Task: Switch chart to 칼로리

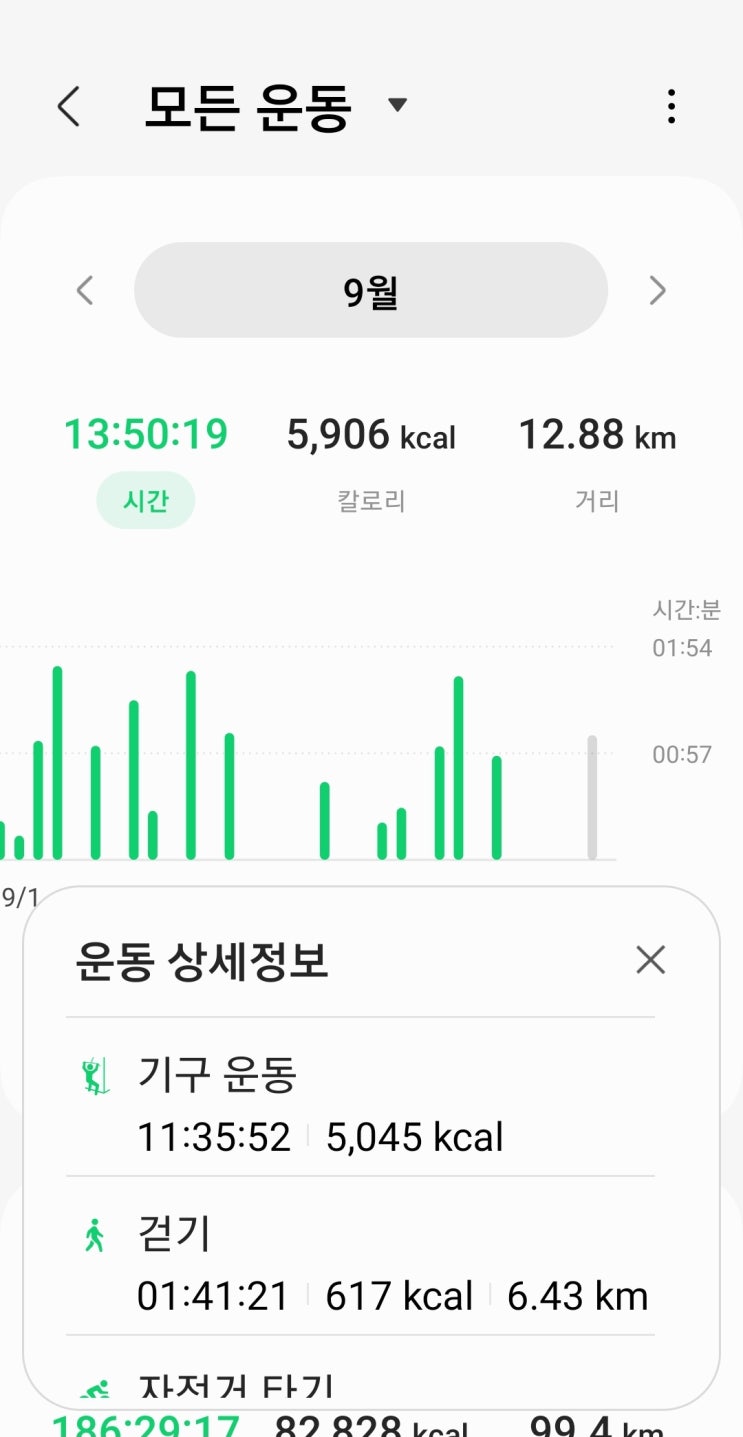Action: tap(371, 500)
